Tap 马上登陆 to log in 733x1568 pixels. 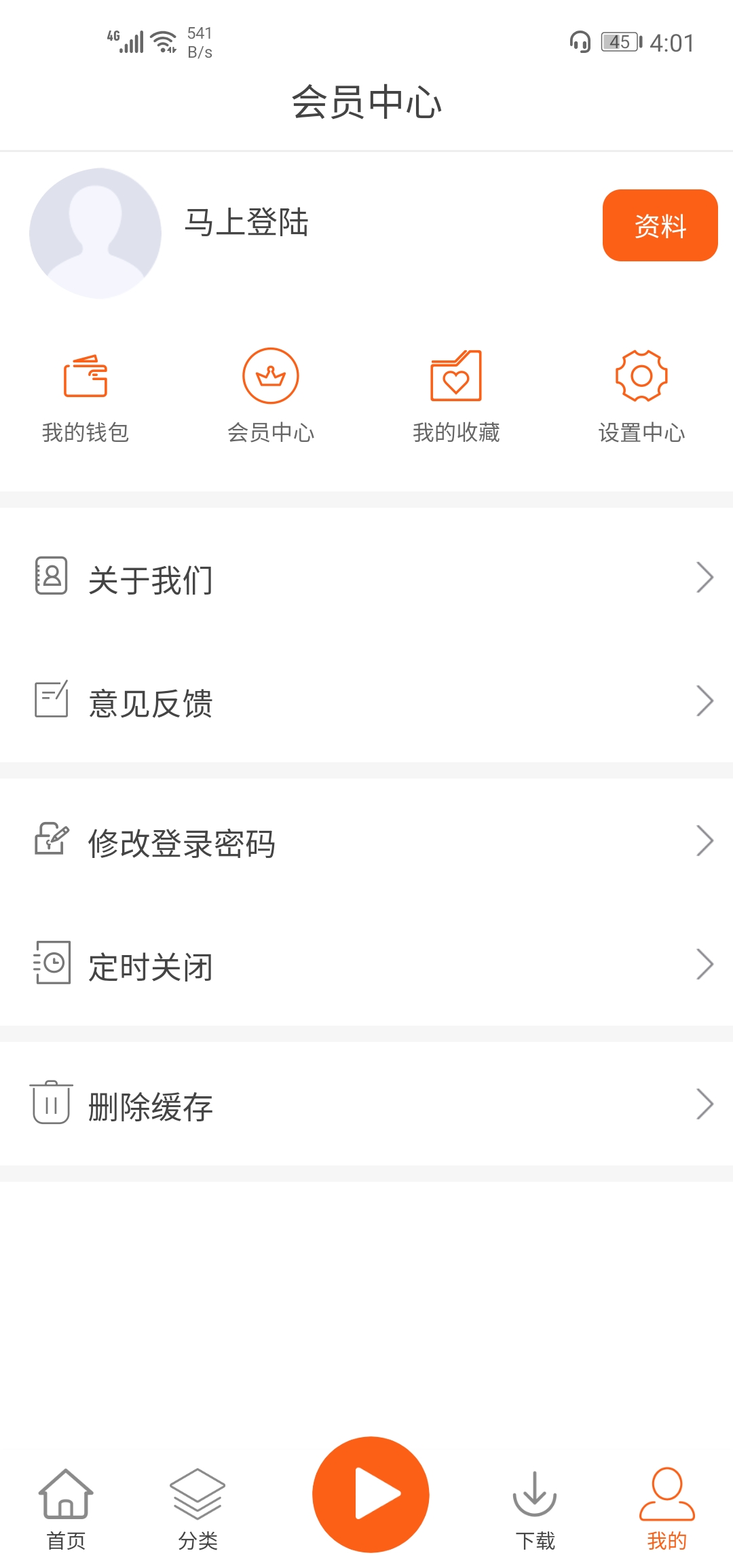pyautogui.click(x=246, y=223)
